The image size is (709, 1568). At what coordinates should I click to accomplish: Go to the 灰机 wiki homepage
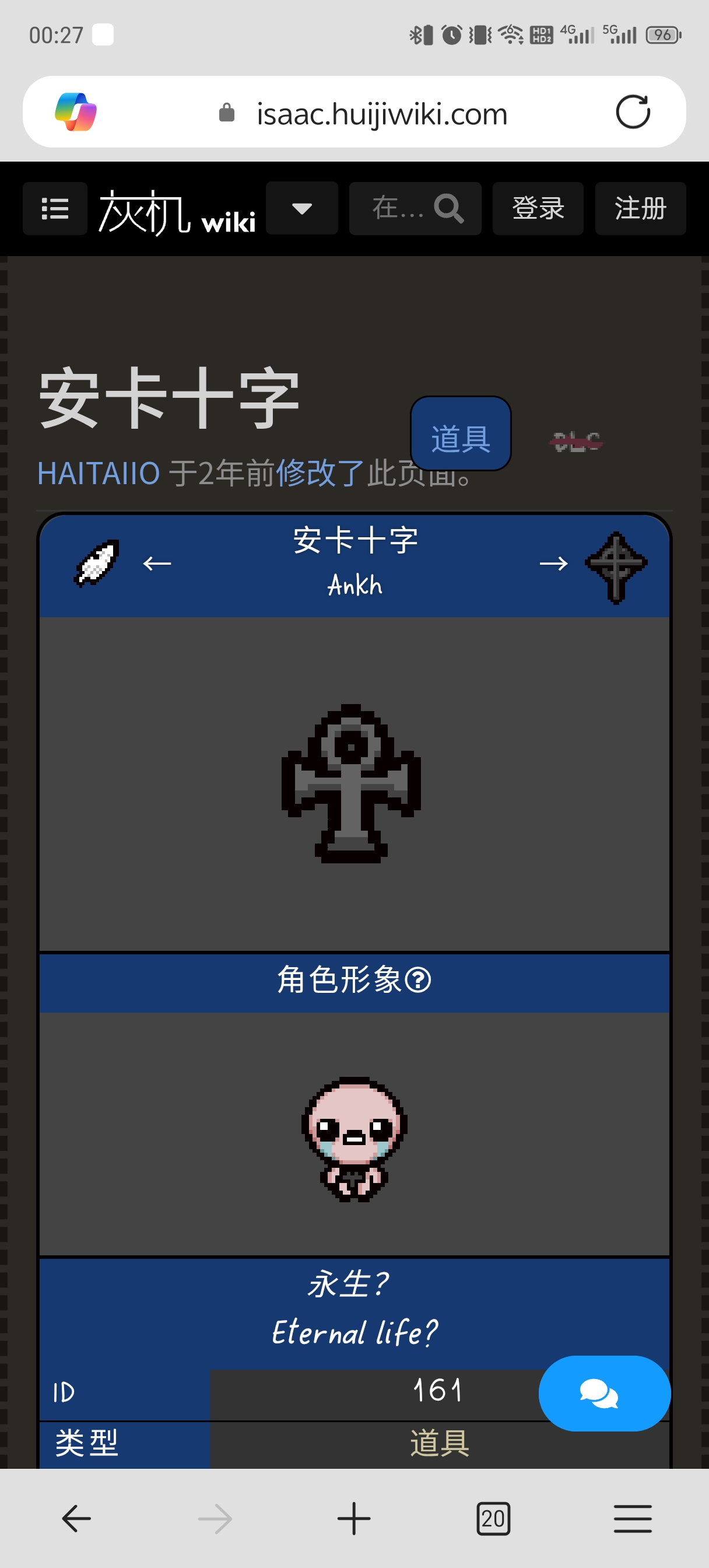177,211
